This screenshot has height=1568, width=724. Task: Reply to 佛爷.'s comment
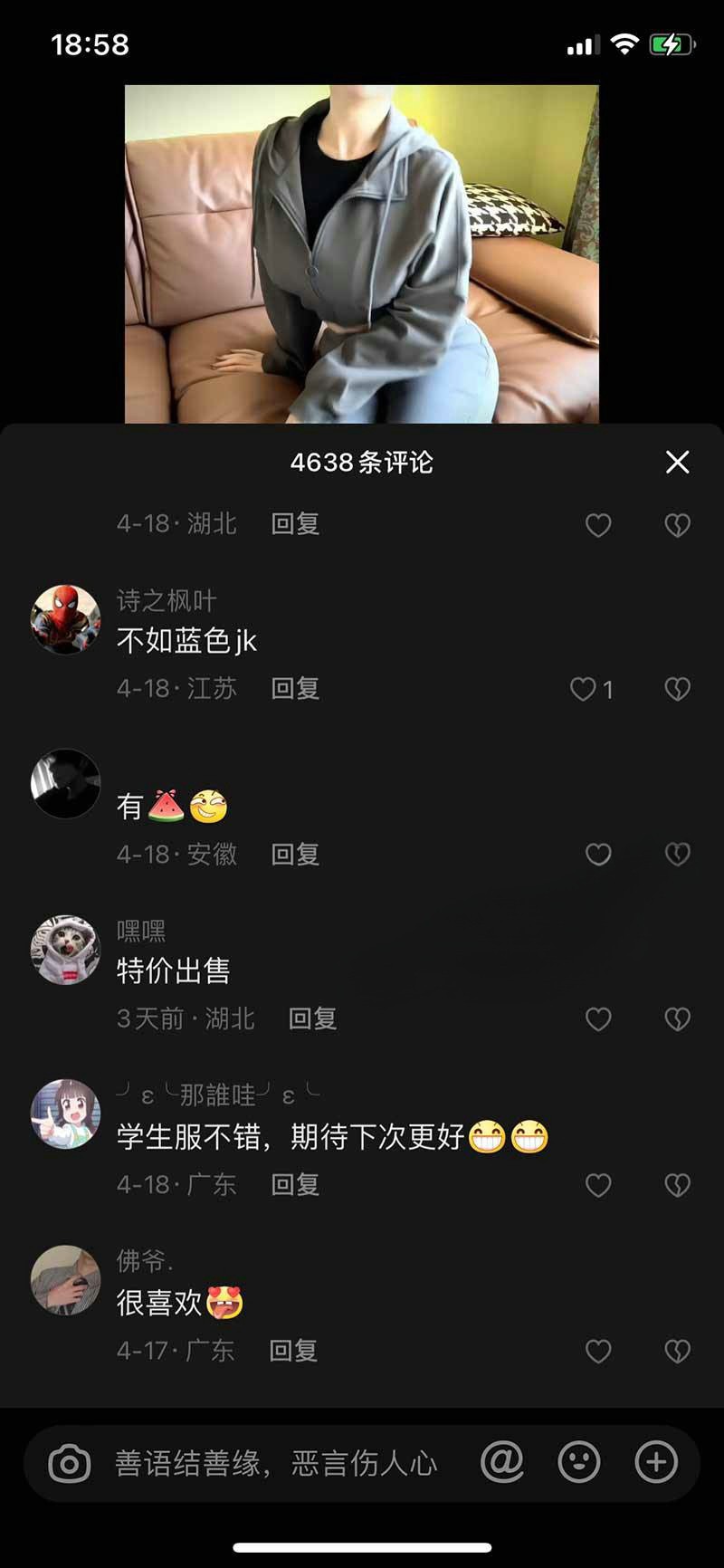(x=293, y=1352)
